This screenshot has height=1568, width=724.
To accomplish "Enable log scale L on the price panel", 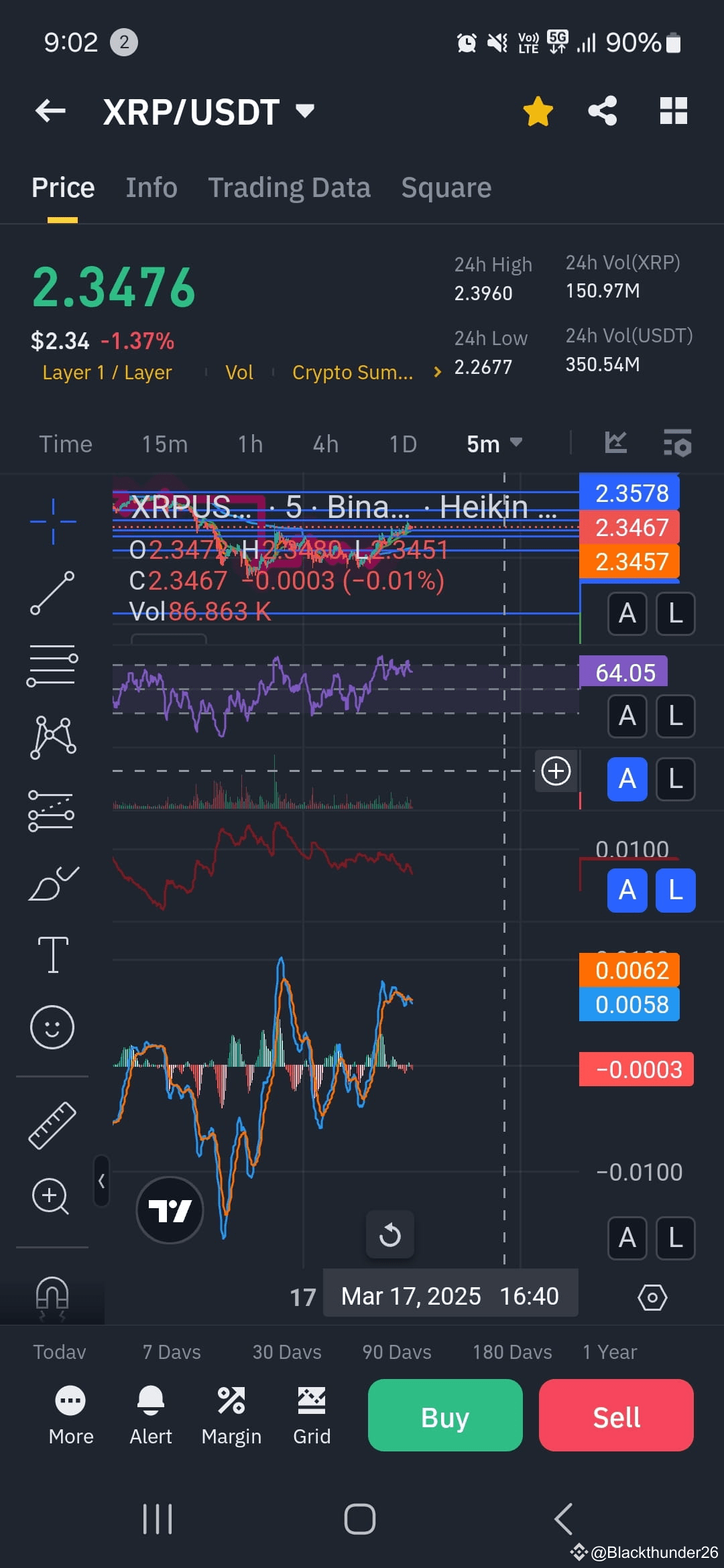I will coord(675,613).
